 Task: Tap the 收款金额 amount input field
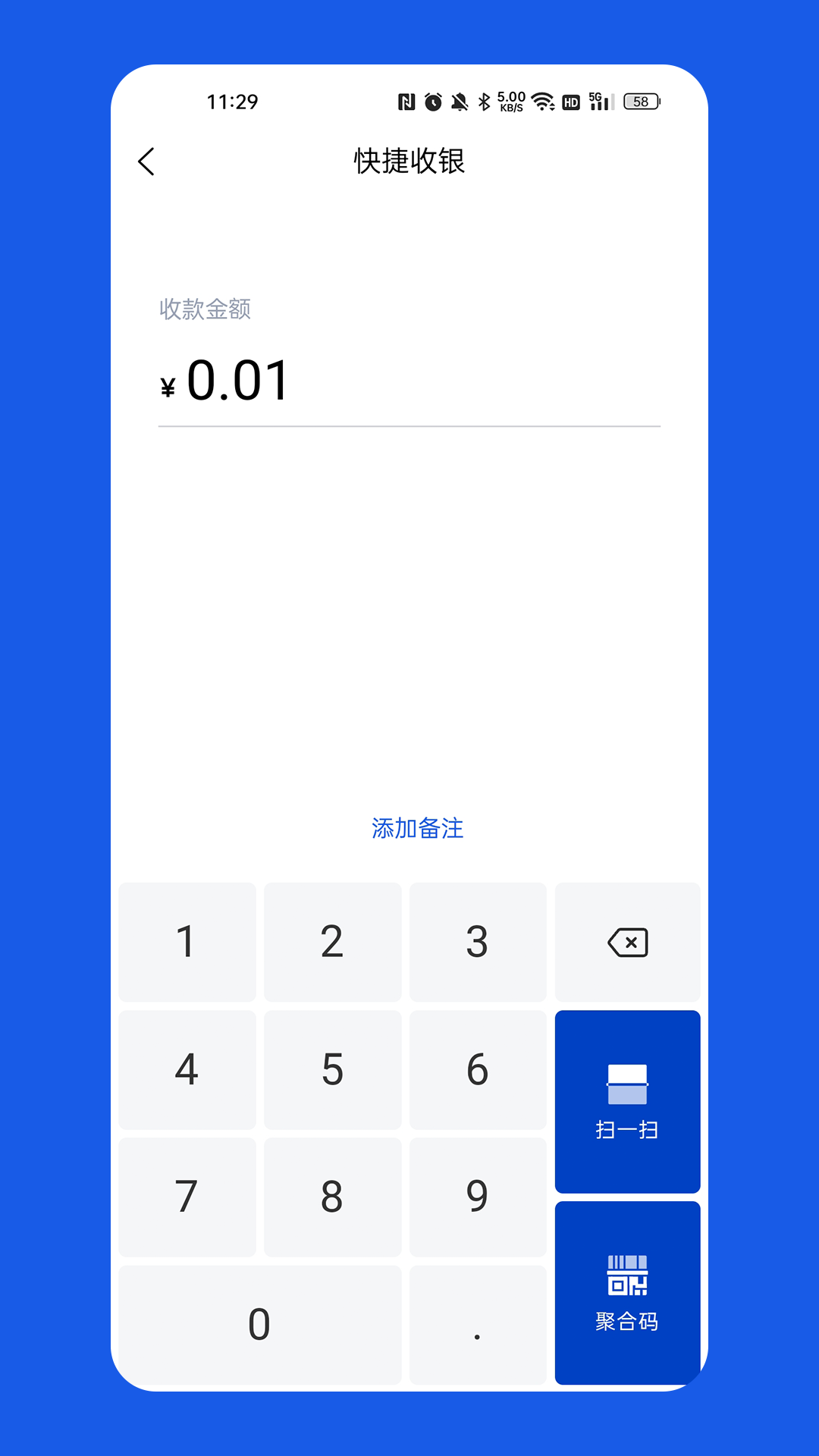pos(409,381)
